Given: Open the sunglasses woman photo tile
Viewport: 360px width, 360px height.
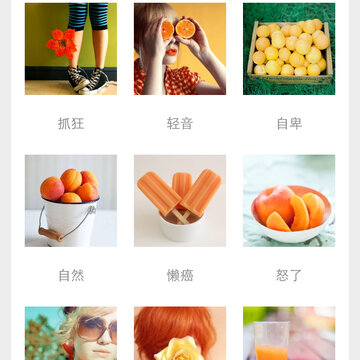Looking at the screenshot, I should [71, 333].
